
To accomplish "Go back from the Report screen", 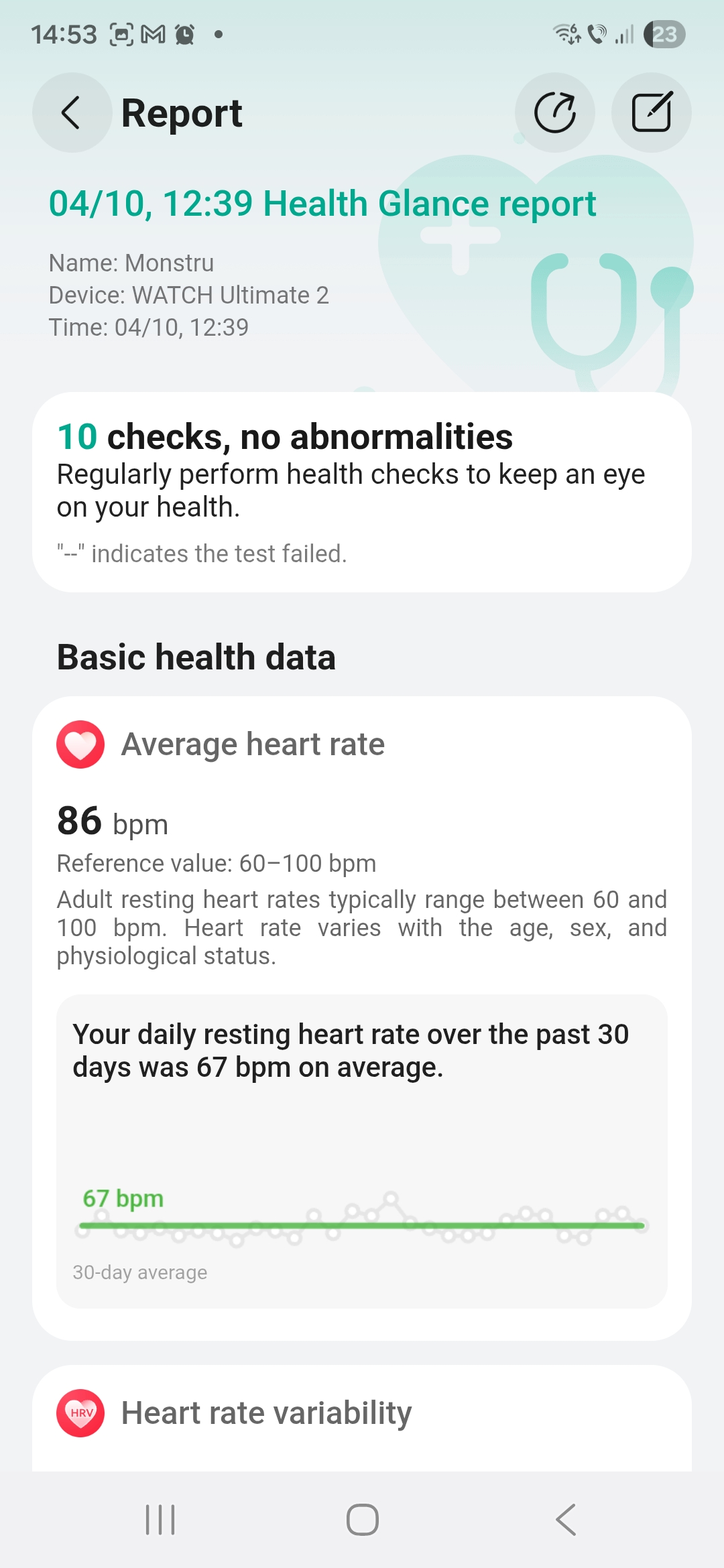I will (x=71, y=113).
